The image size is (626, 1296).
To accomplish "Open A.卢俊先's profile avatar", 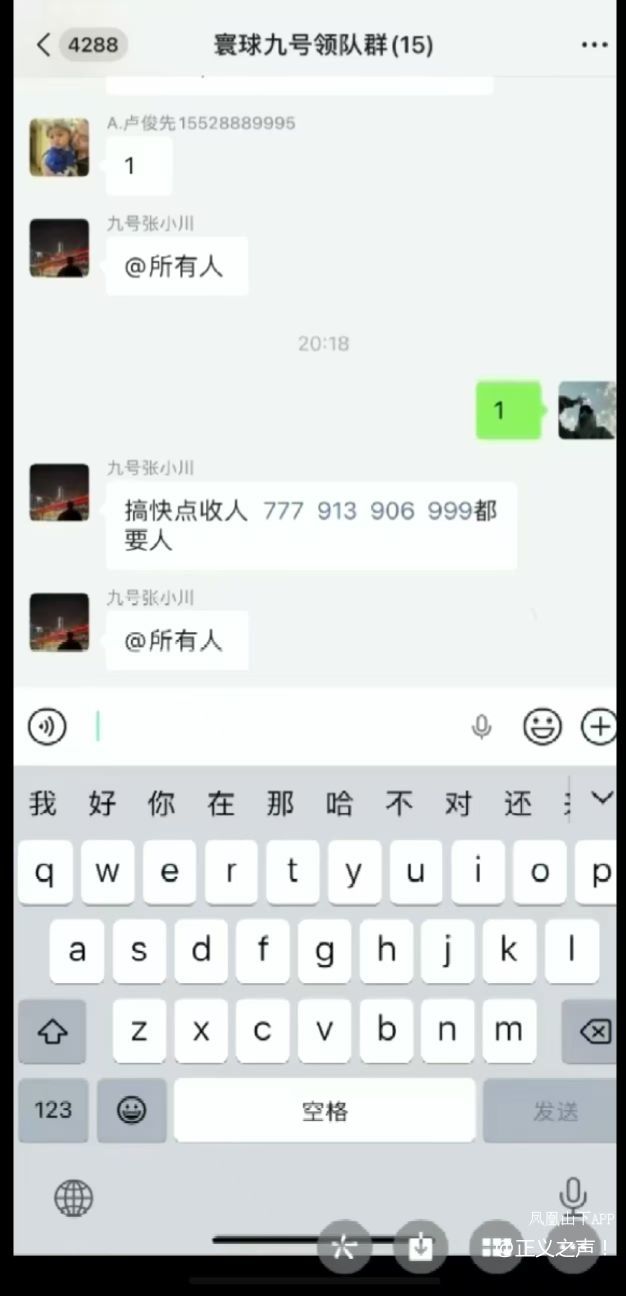I will pyautogui.click(x=59, y=148).
